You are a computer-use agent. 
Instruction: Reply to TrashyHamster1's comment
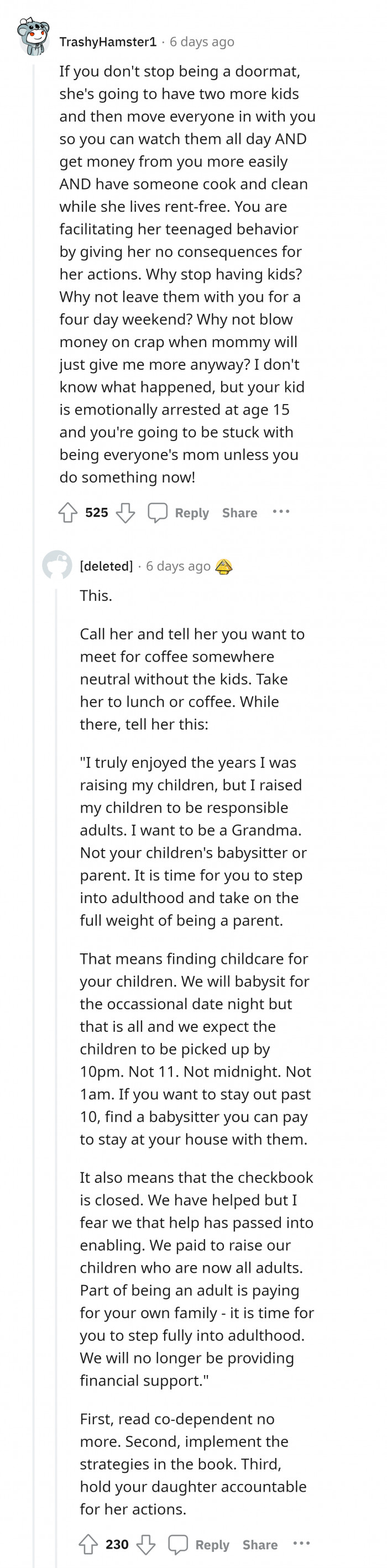178,512
